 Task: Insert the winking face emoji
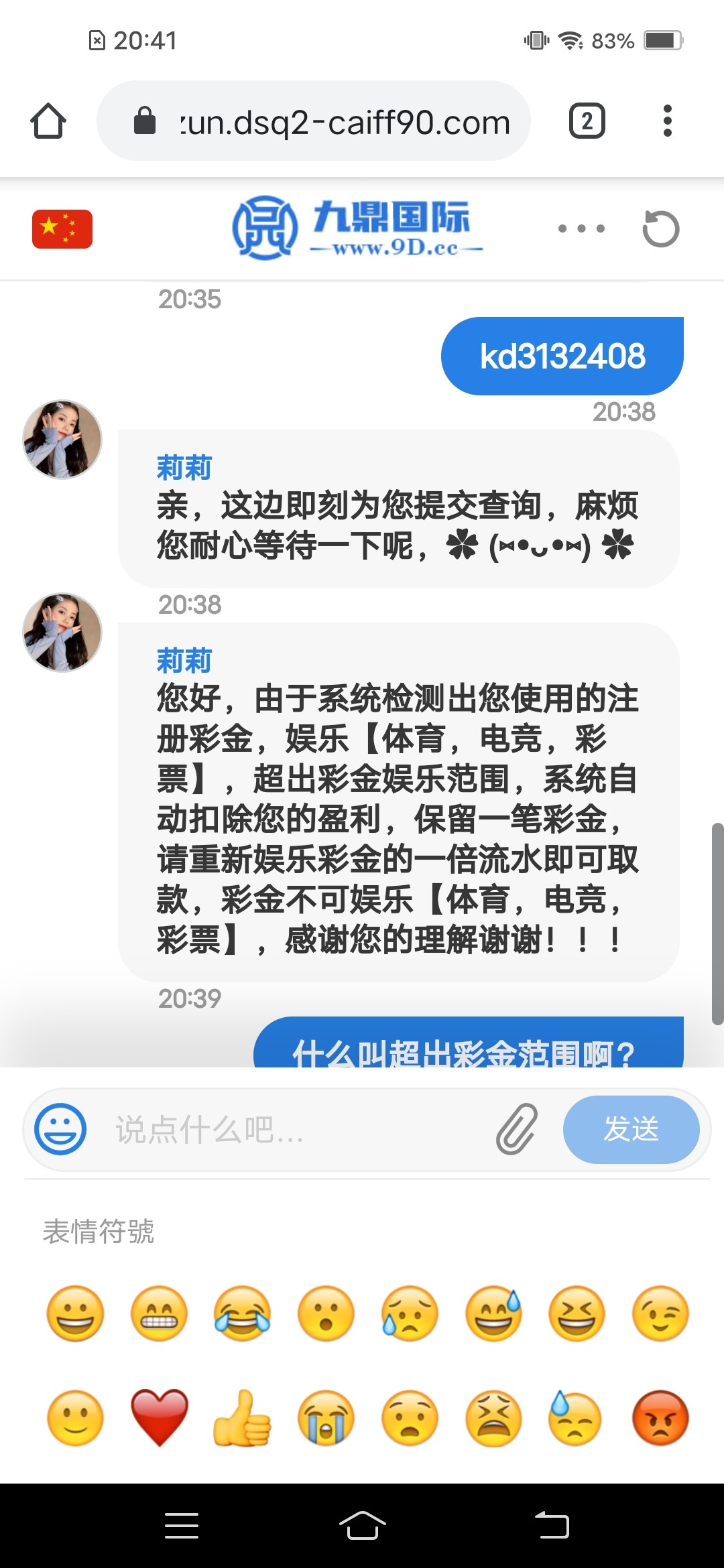(660, 1313)
